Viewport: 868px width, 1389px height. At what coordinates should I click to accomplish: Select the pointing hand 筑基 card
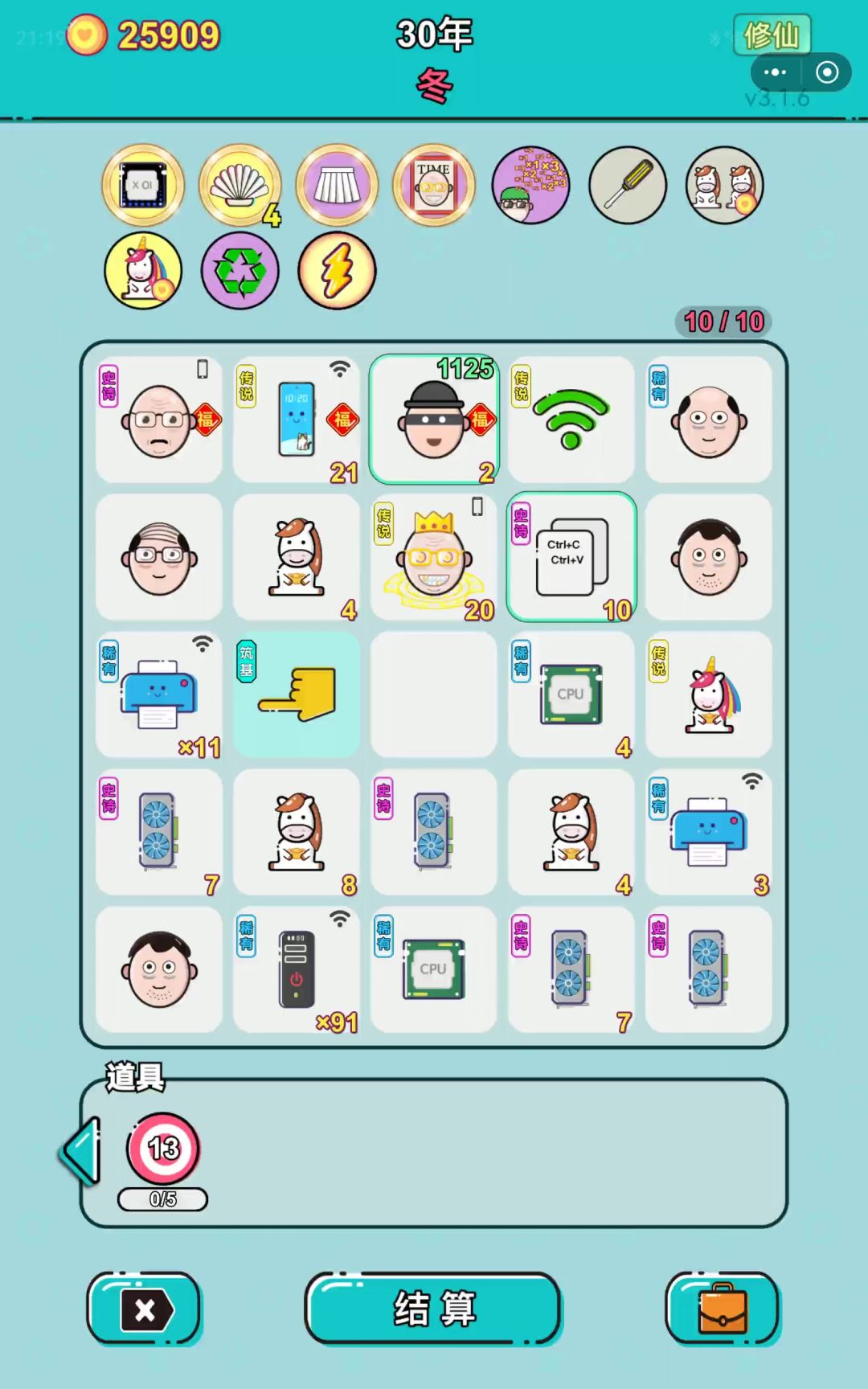click(297, 694)
